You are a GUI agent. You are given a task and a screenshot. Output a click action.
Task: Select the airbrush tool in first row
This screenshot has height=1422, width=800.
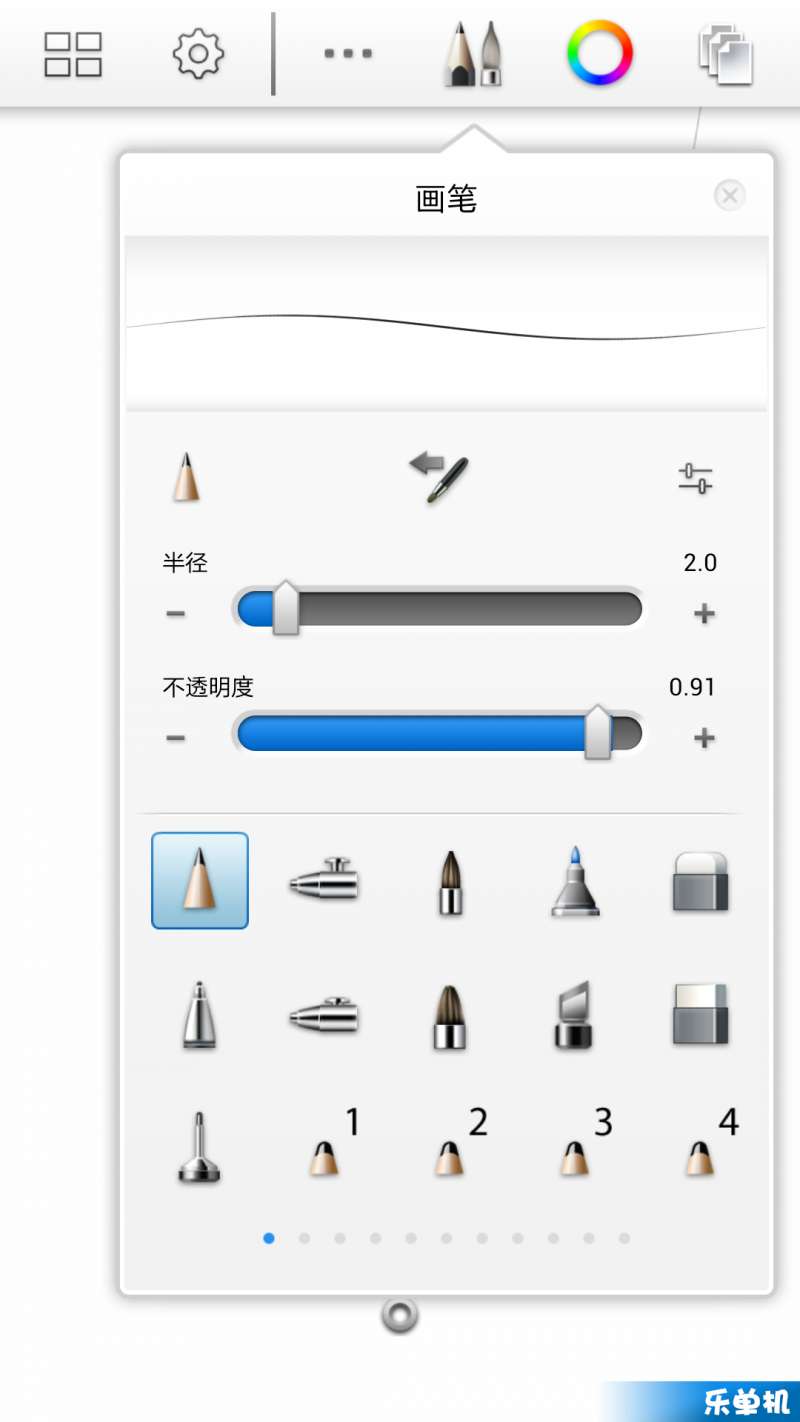pyautogui.click(x=324, y=881)
